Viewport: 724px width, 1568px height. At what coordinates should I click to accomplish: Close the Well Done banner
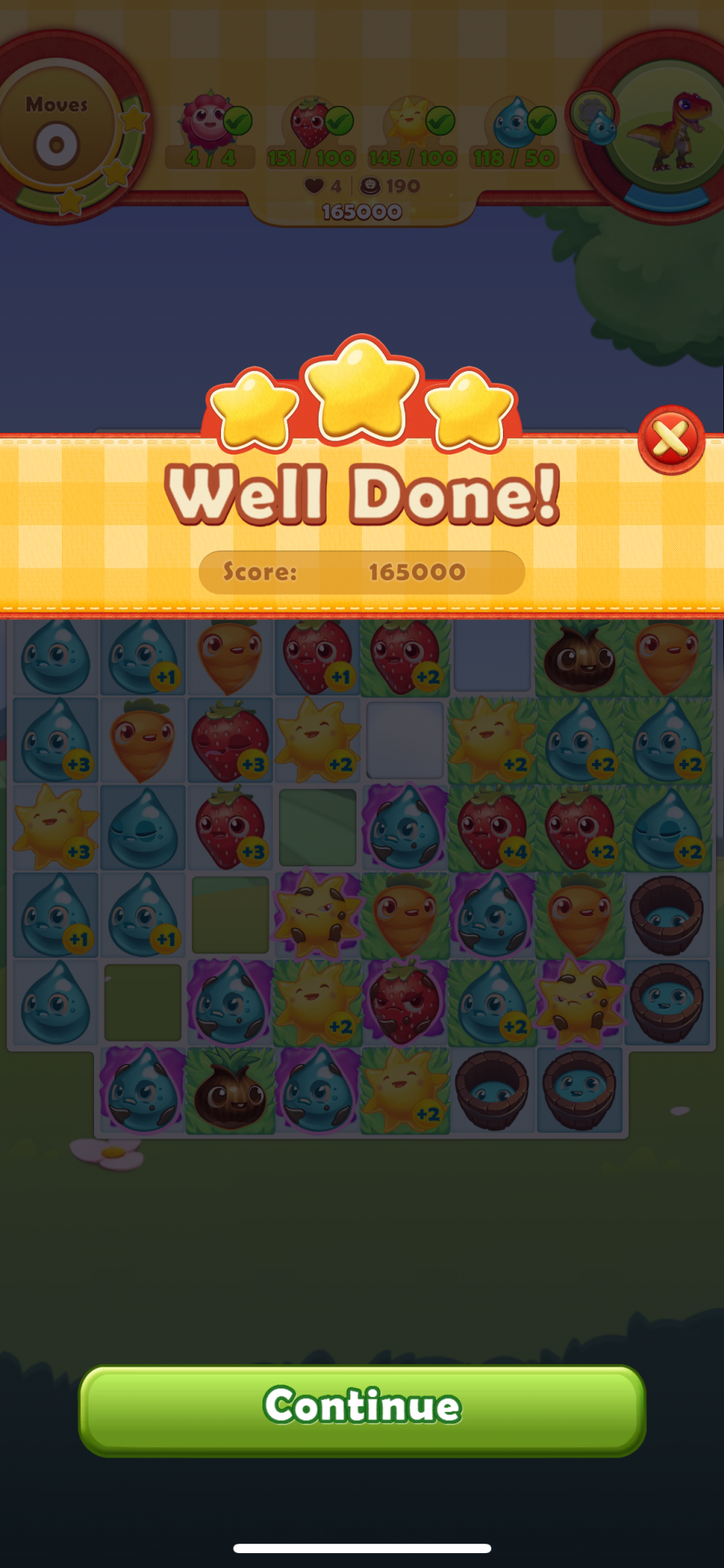pos(671,439)
